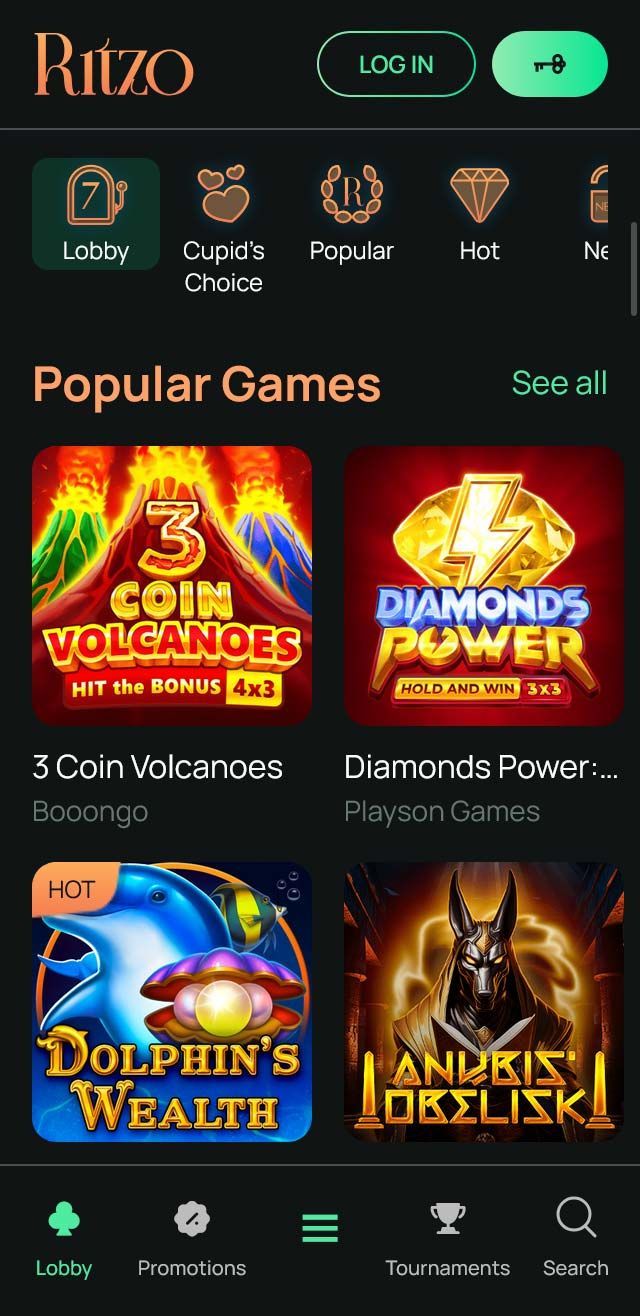Open the 3 Coin Volcanoes game
Screen dimensions: 640x1316
(172, 585)
